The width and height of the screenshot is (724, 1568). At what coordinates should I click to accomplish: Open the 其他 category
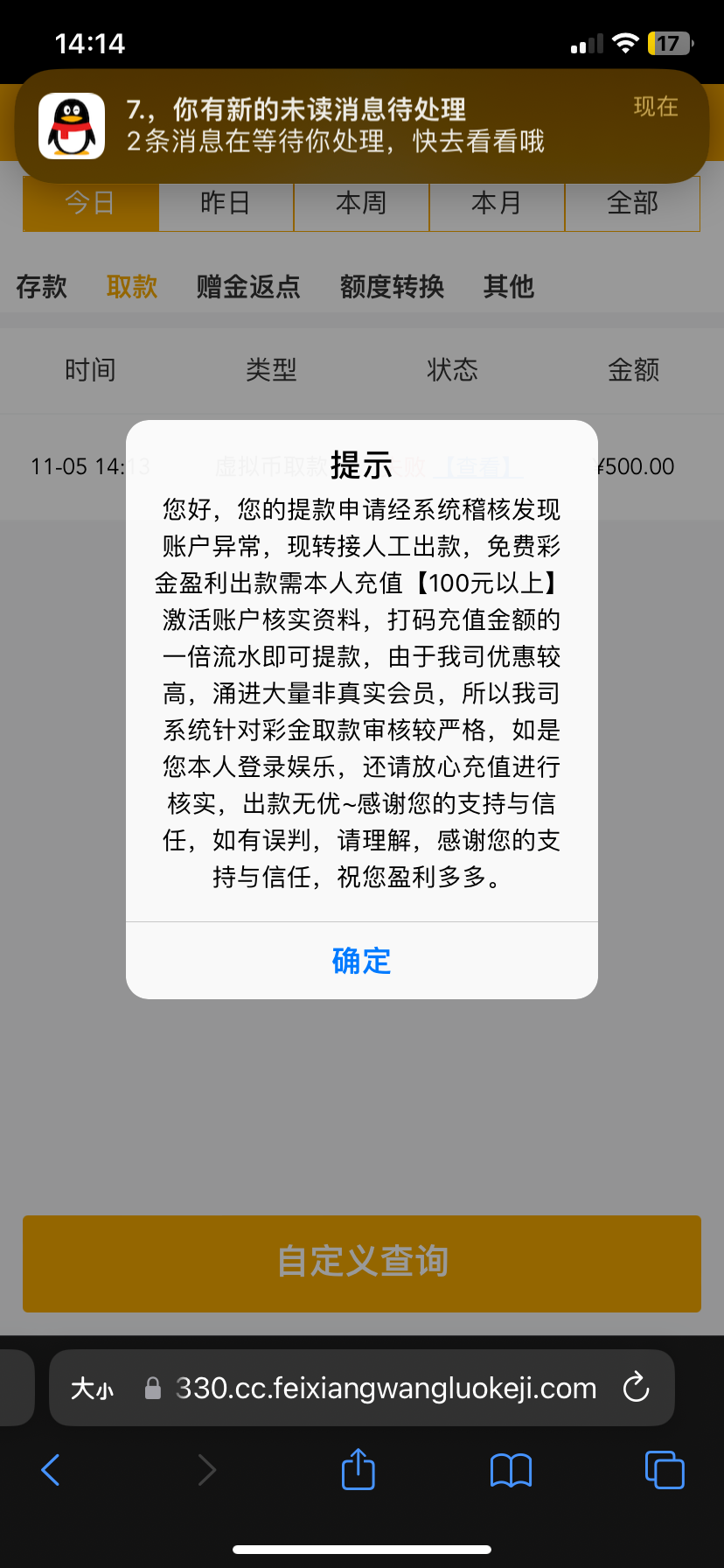coord(508,287)
